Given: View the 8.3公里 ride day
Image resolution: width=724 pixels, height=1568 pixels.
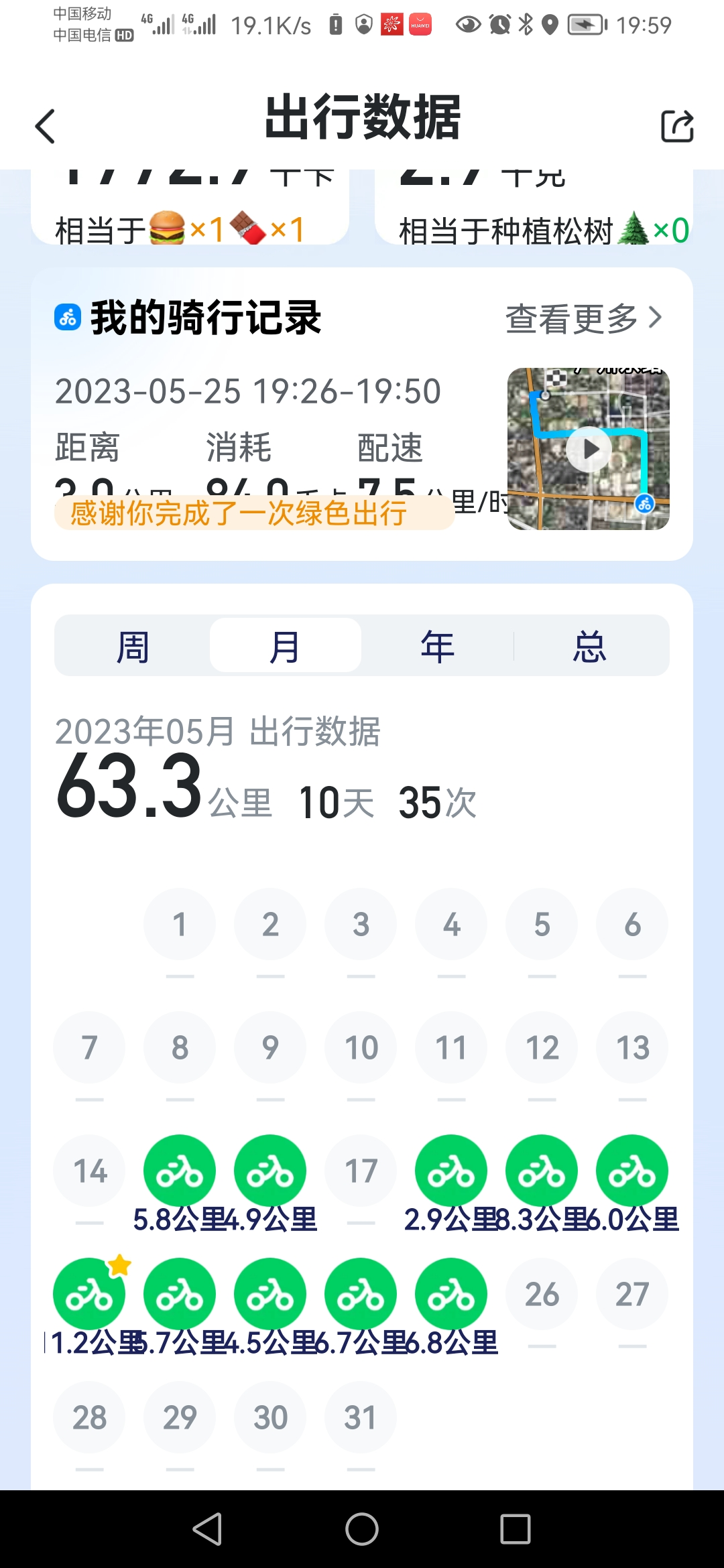Looking at the screenshot, I should pyautogui.click(x=542, y=1171).
